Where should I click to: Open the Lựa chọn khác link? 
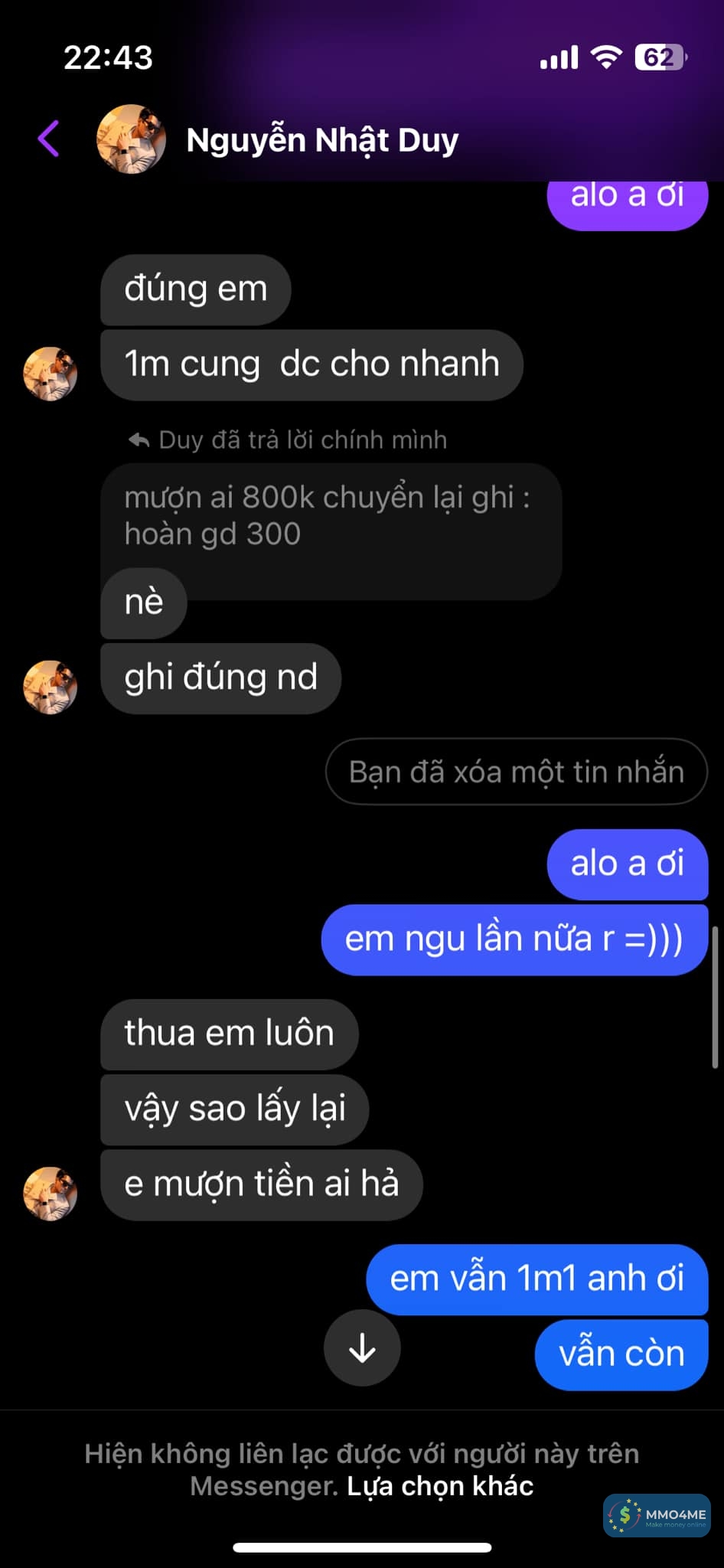pyautogui.click(x=440, y=1486)
